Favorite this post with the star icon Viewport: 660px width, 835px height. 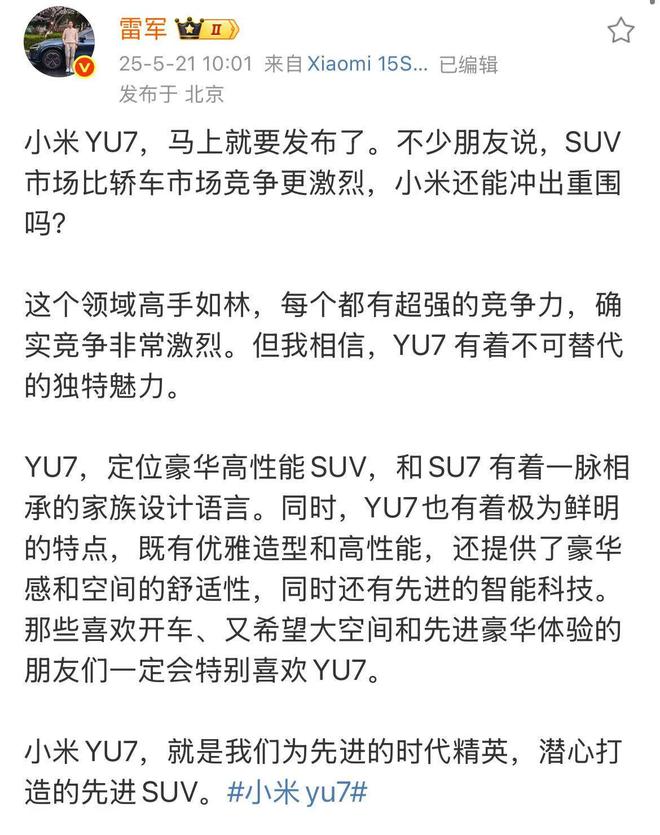pyautogui.click(x=621, y=30)
